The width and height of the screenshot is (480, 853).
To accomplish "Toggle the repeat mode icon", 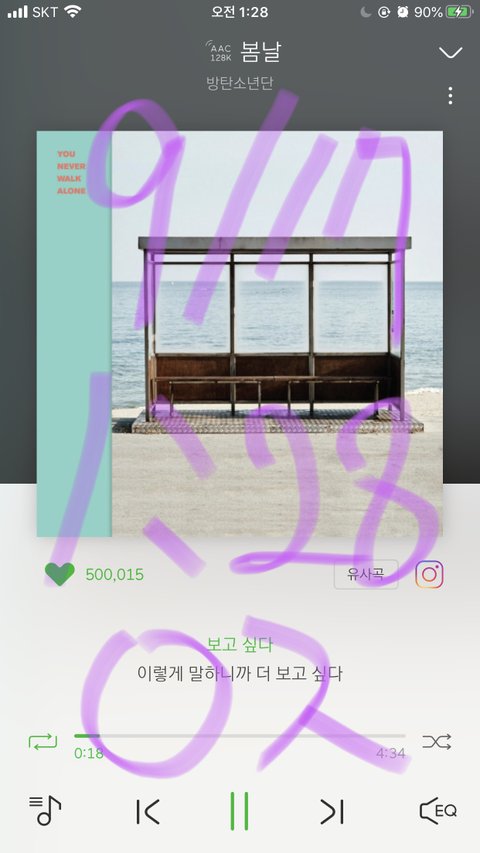I will pos(43,741).
